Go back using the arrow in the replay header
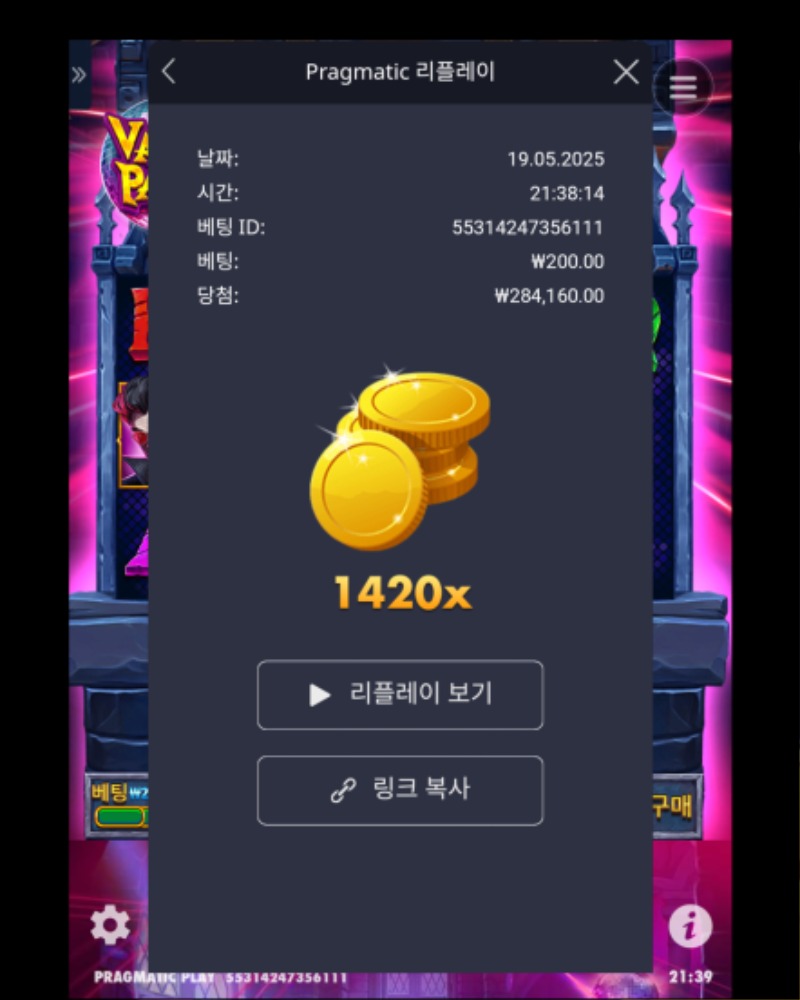The image size is (800, 1000). [169, 71]
